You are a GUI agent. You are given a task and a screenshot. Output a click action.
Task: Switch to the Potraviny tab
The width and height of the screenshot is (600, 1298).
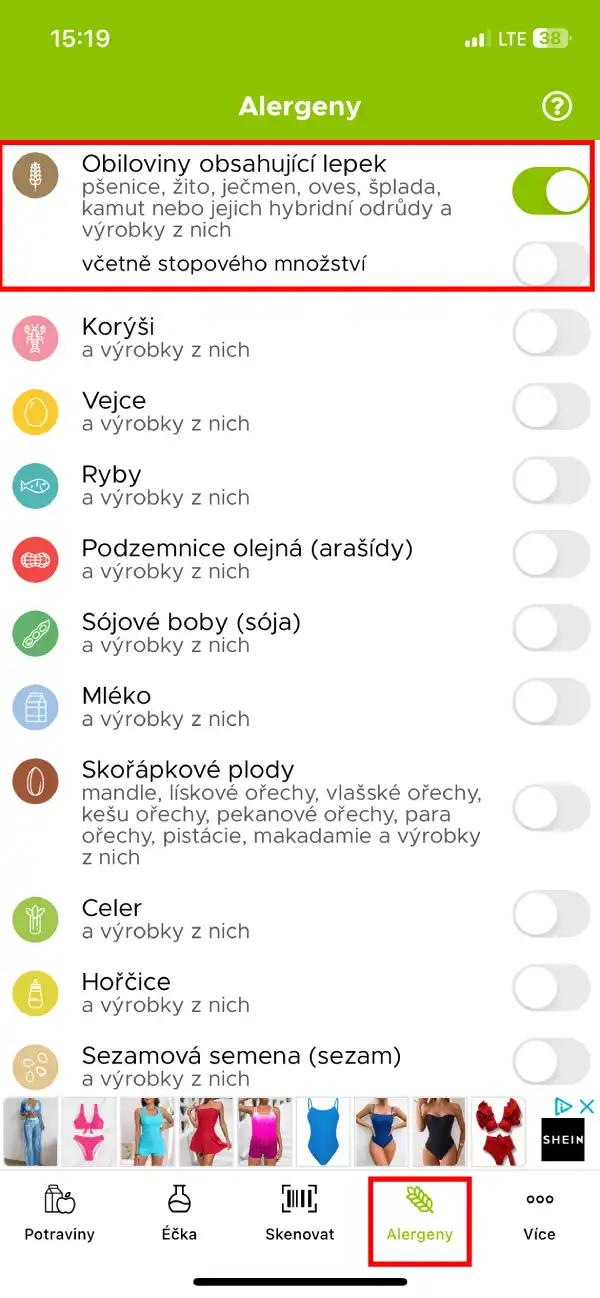click(60, 1212)
